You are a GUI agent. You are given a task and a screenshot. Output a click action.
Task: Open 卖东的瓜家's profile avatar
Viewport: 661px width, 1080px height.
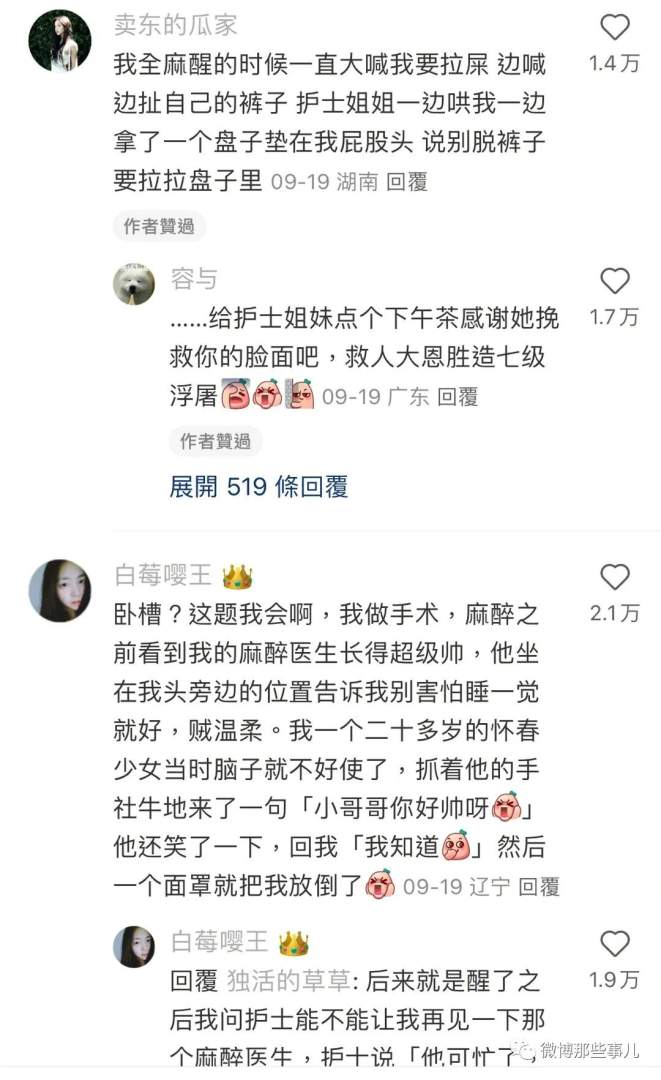[x=60, y=41]
